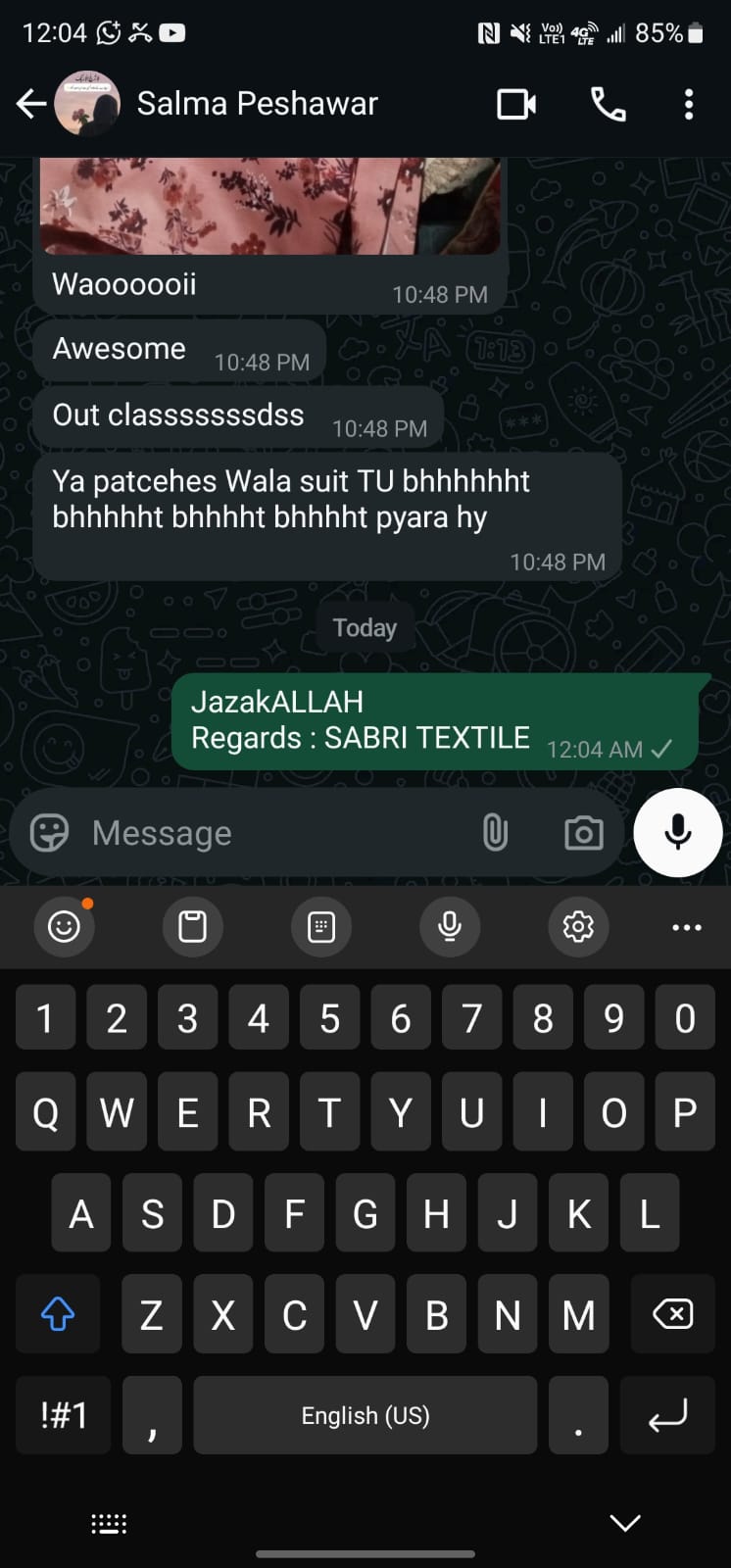The height and width of the screenshot is (1568, 731).
Task: Open the camera from the message bar
Action: tap(583, 833)
